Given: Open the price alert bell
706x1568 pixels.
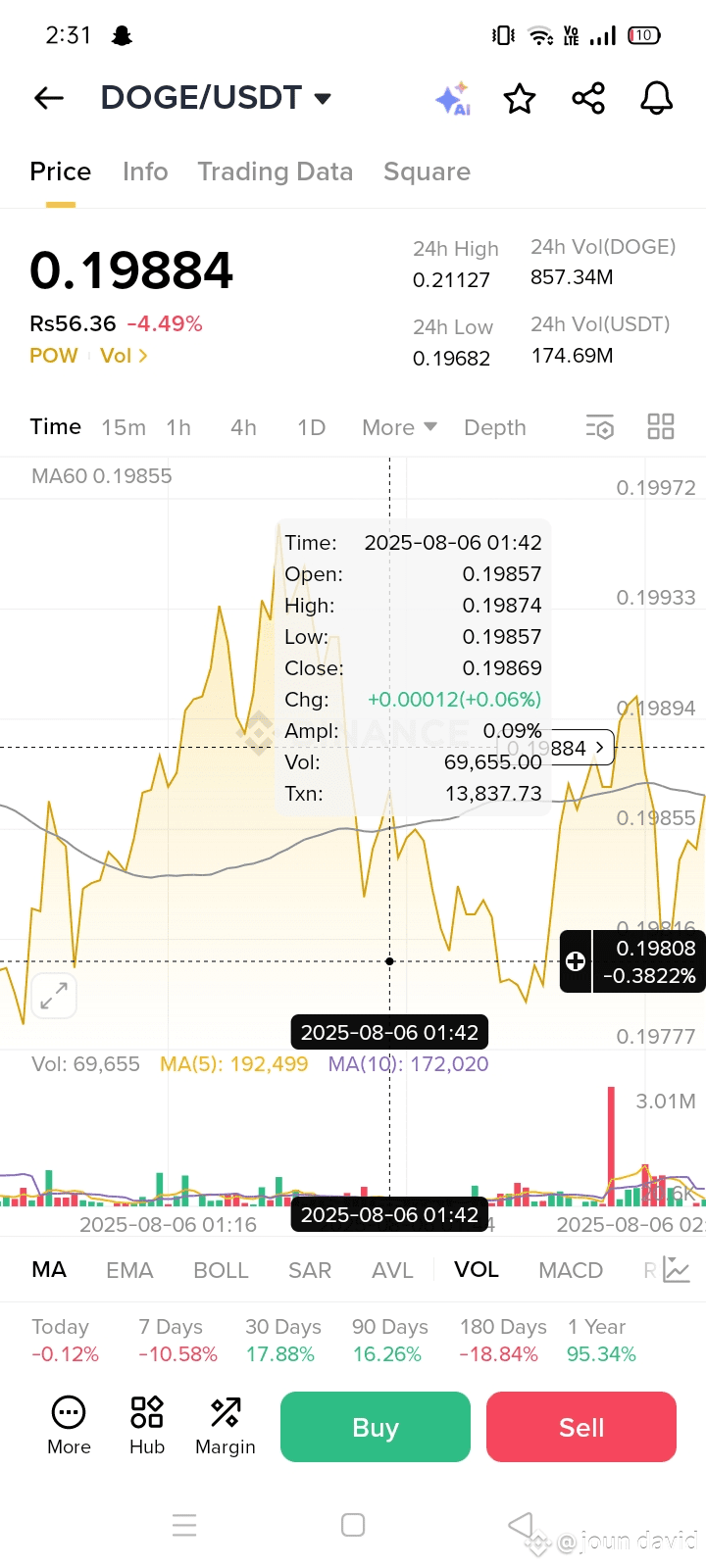Looking at the screenshot, I should point(657,99).
